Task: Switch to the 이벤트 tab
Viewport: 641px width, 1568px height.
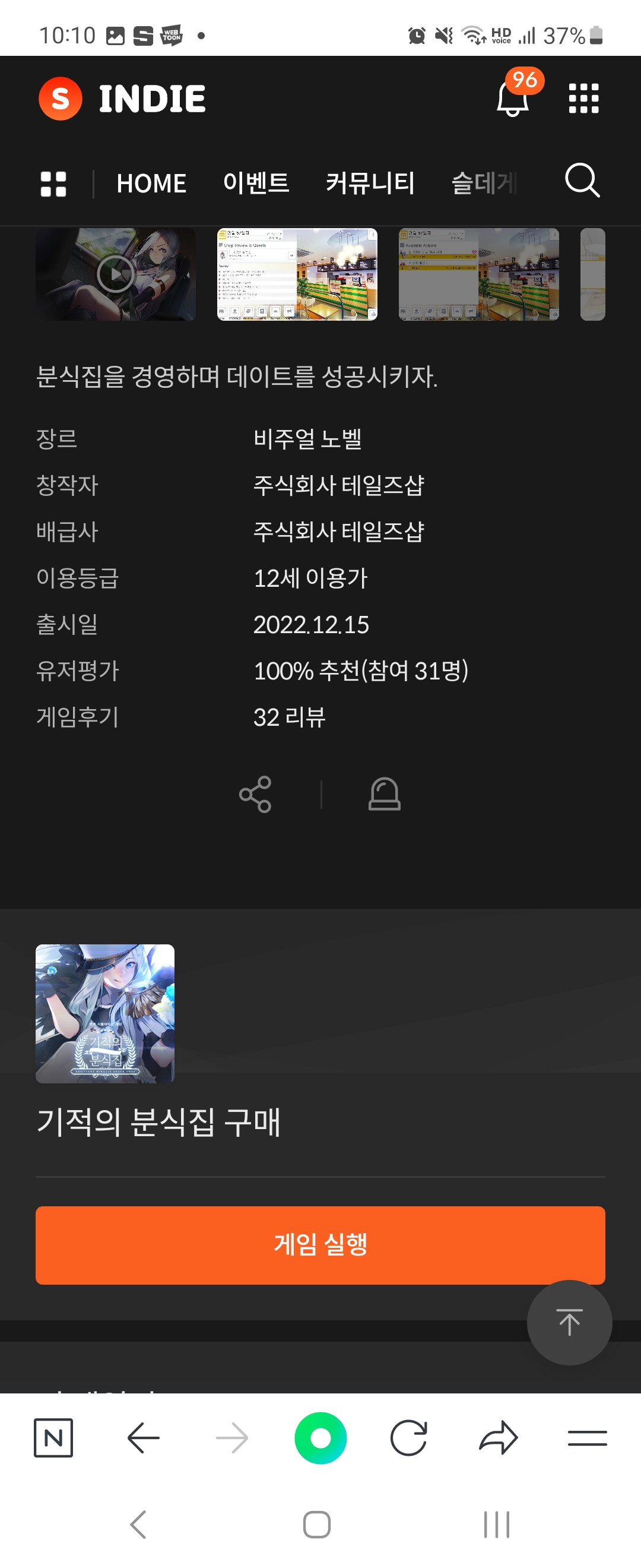Action: tap(256, 183)
